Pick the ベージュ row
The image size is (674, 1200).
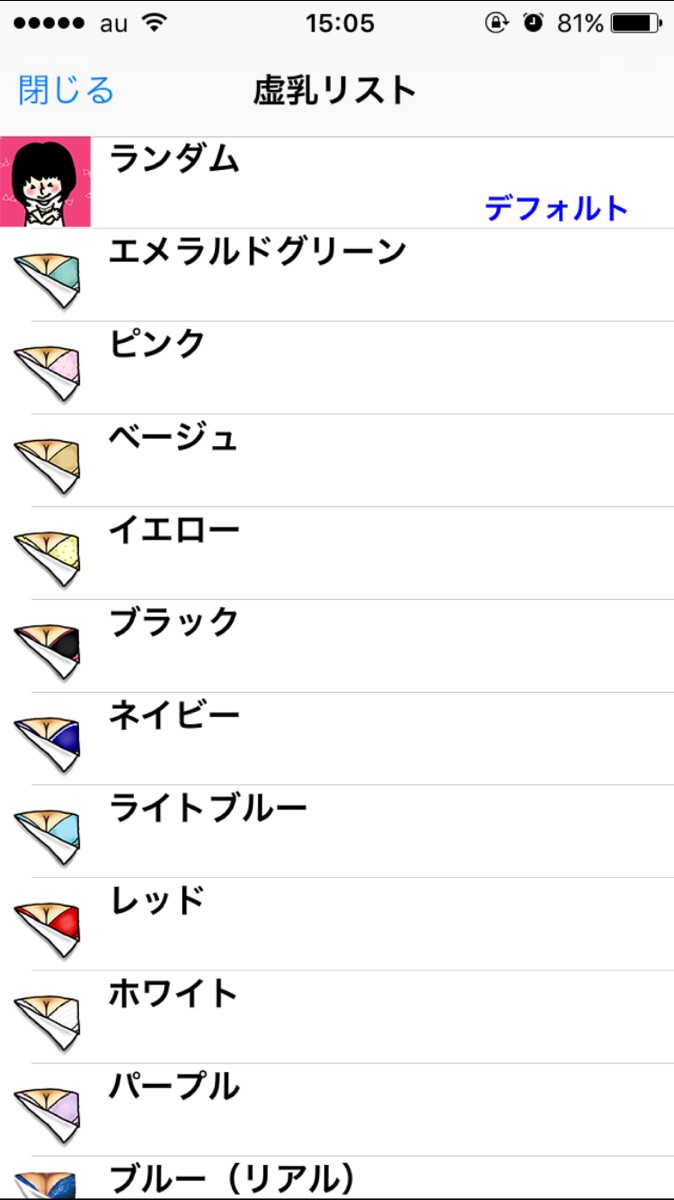337,461
